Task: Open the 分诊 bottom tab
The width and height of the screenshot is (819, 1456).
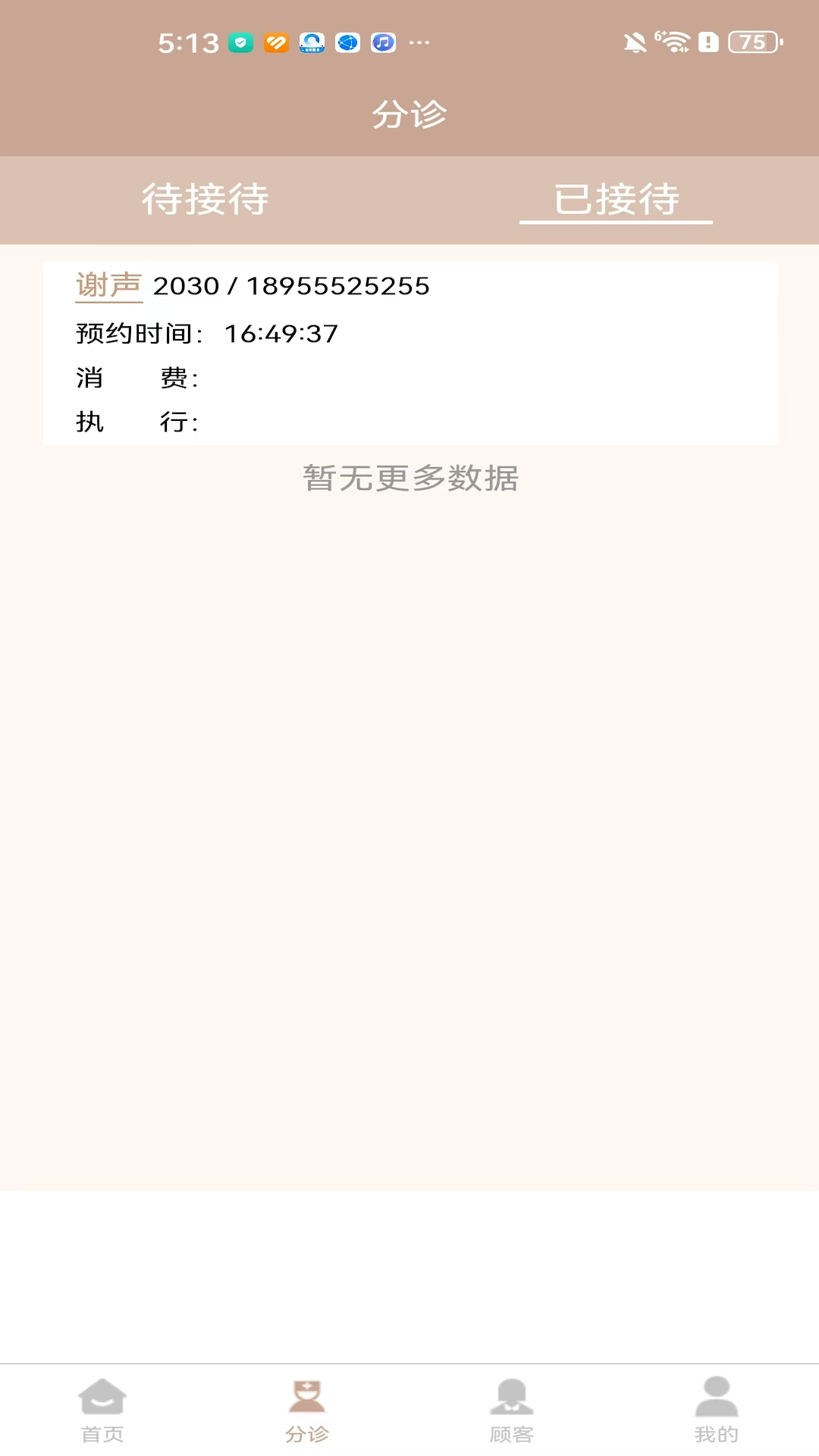Action: click(307, 1410)
